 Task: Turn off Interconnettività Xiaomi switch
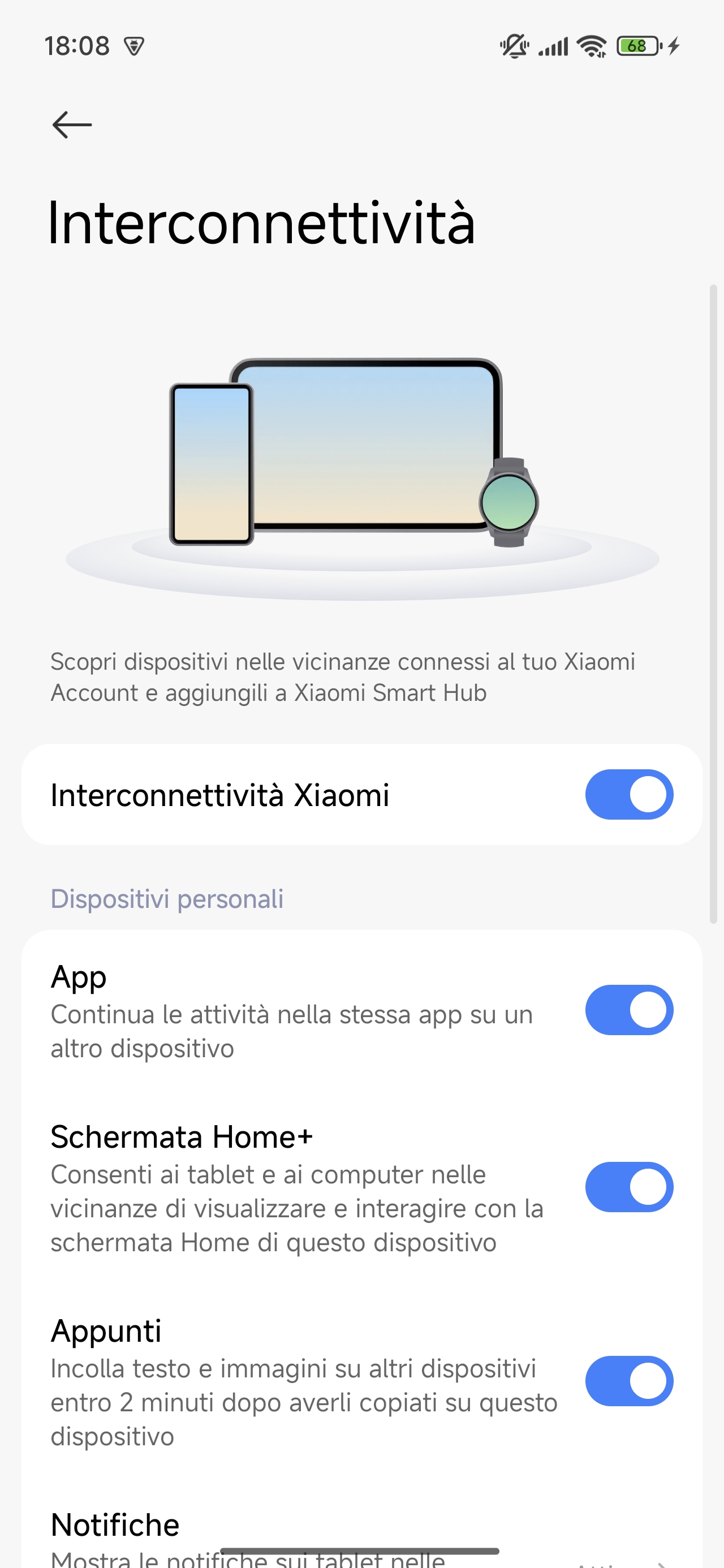(628, 794)
